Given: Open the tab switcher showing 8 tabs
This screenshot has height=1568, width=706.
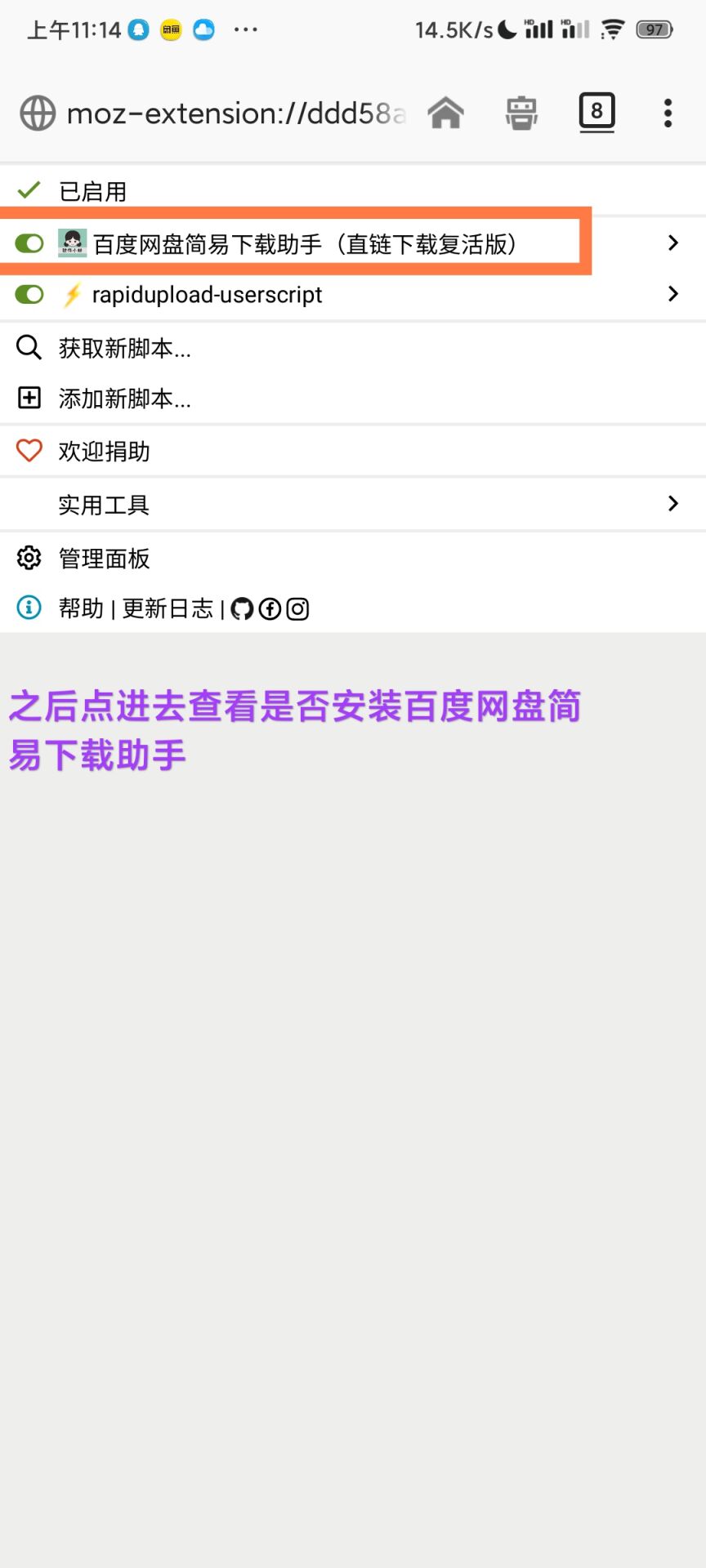Looking at the screenshot, I should tap(597, 112).
